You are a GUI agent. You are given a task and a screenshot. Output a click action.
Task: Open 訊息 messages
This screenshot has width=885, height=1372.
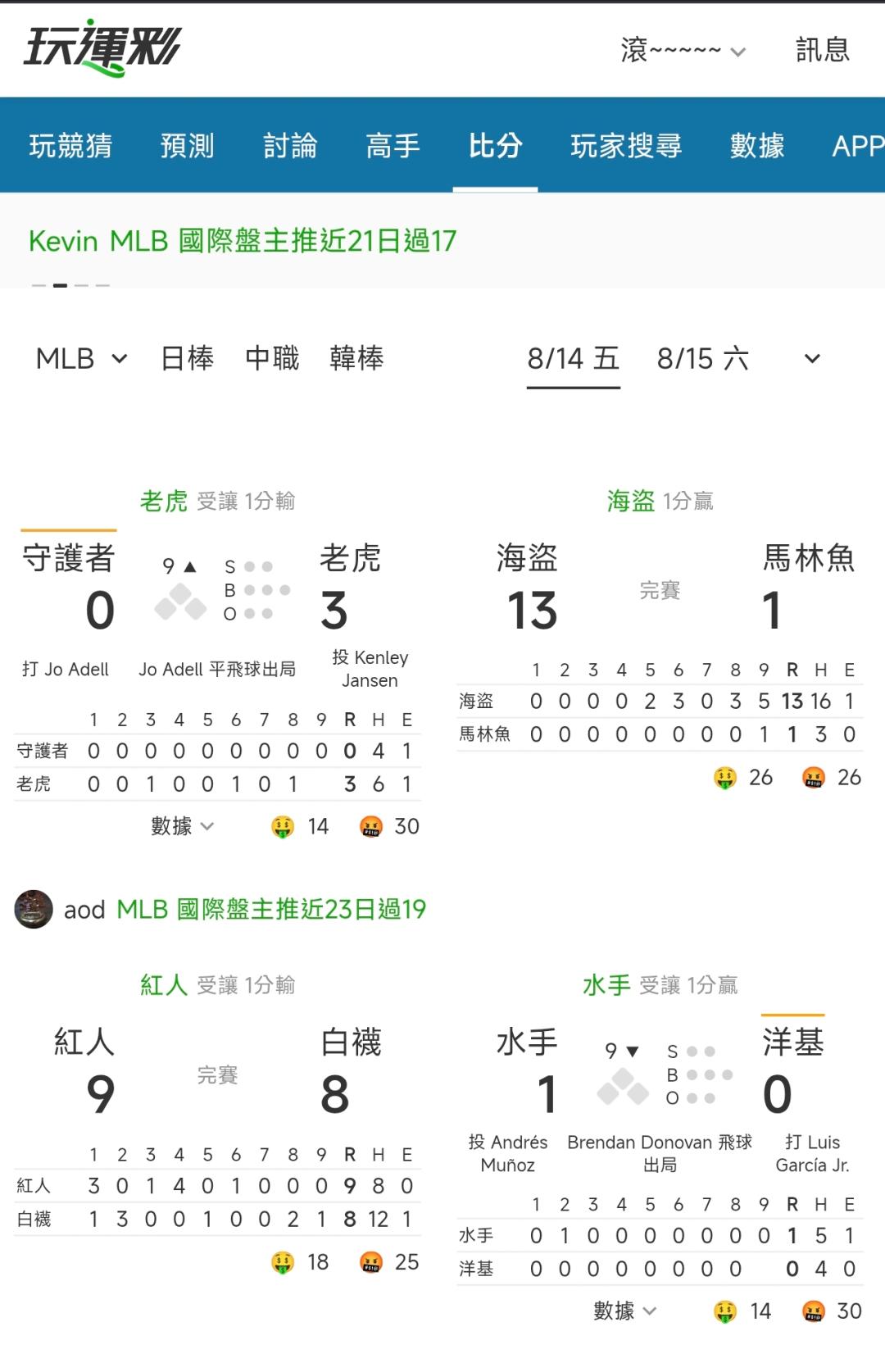click(823, 50)
